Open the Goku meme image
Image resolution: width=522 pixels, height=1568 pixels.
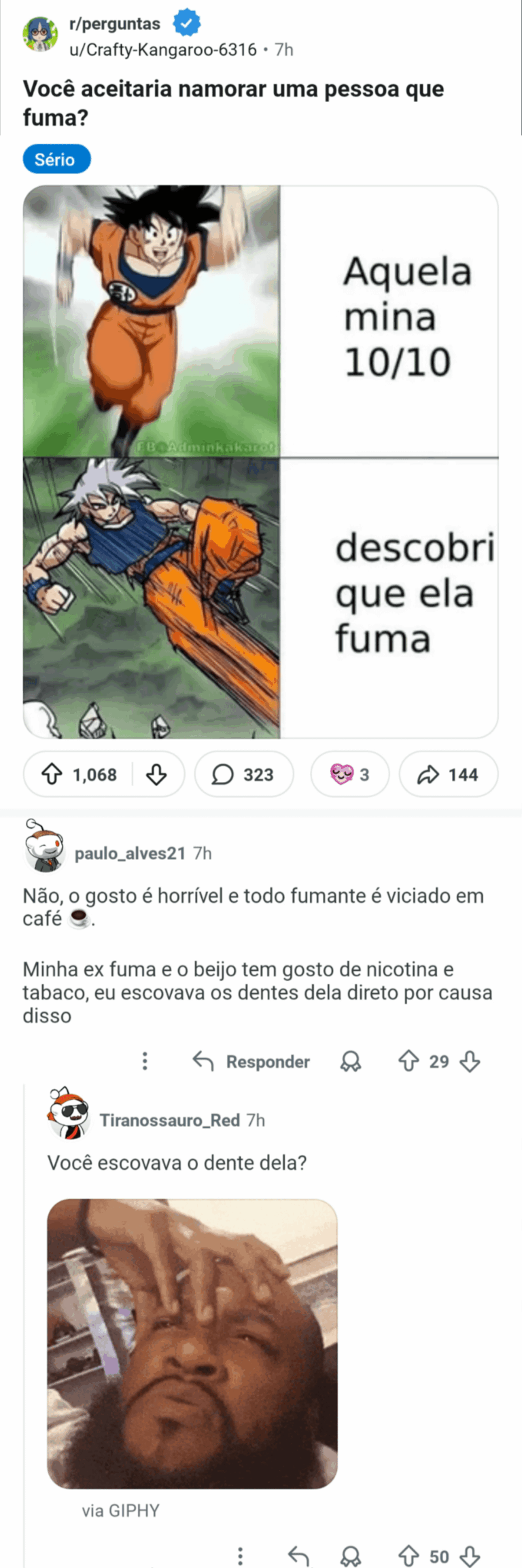(x=260, y=461)
